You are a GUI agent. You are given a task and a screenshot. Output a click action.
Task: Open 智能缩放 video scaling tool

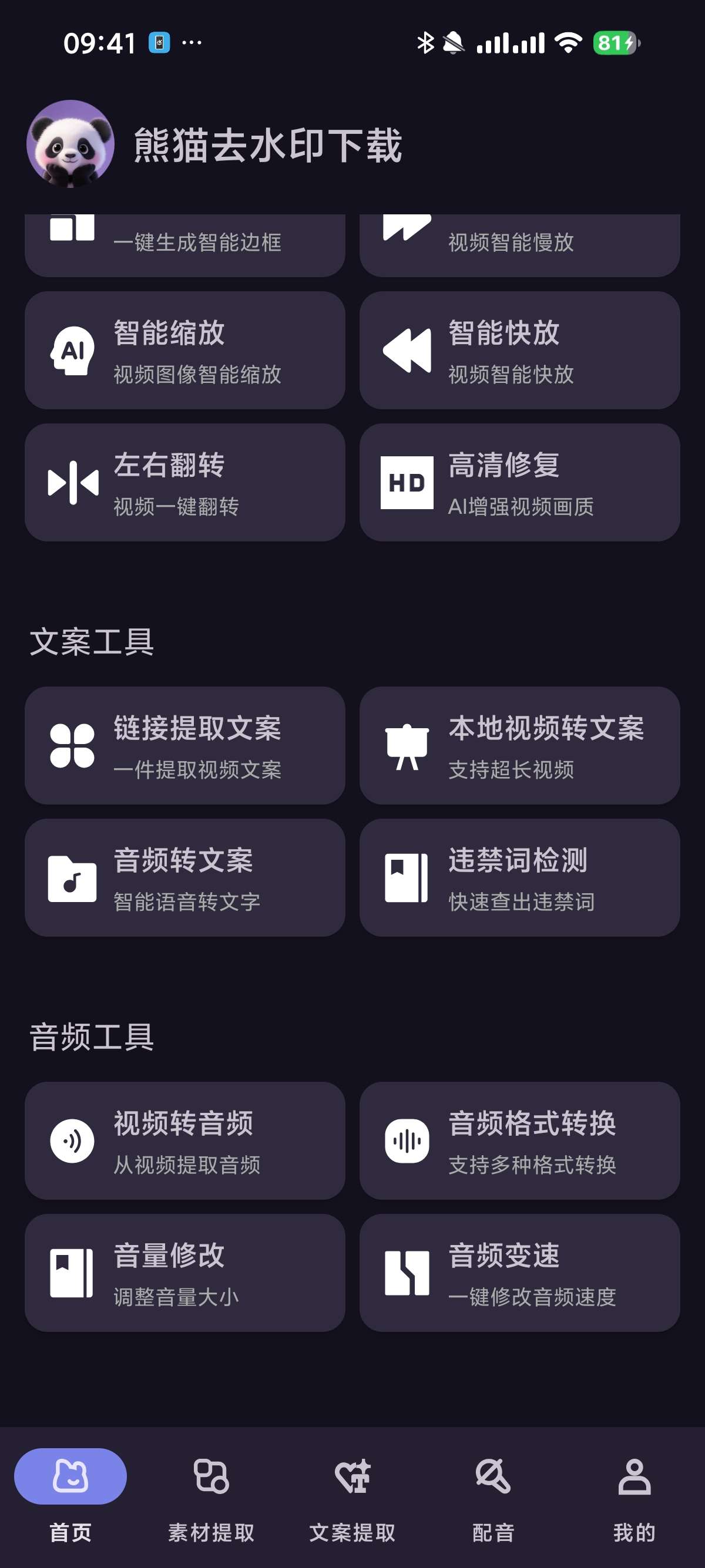point(184,351)
